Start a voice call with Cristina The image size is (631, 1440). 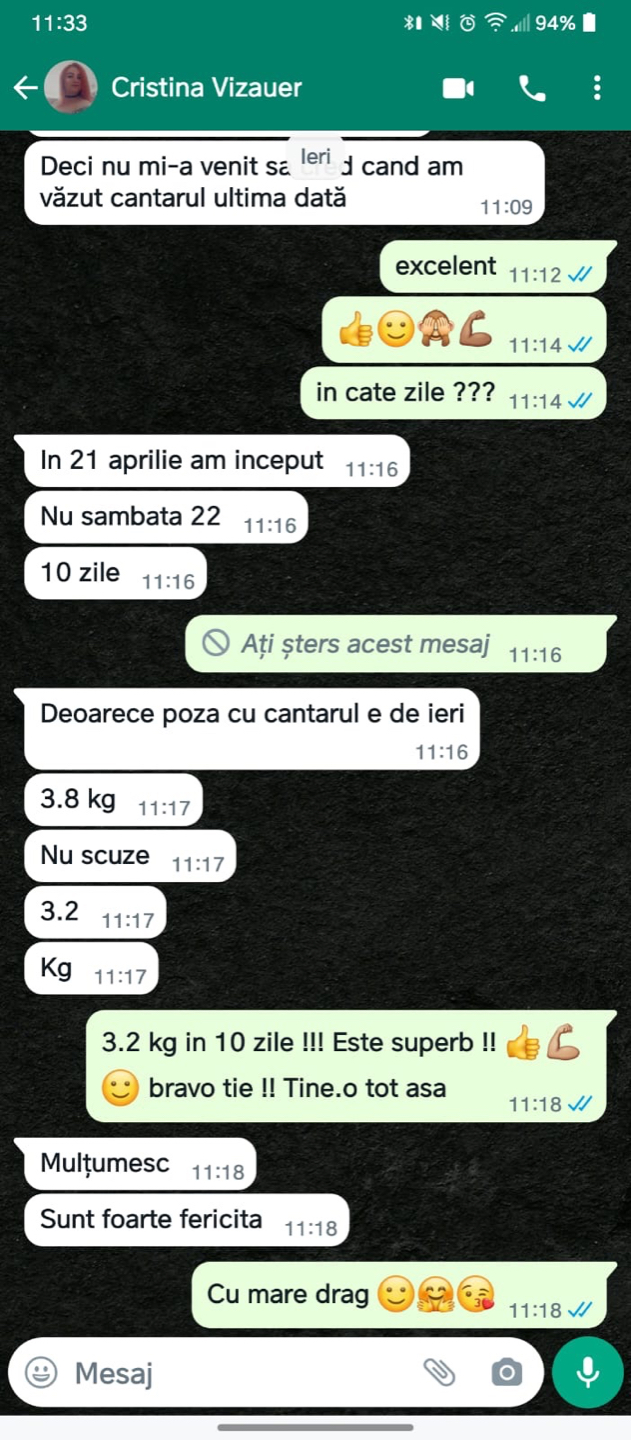[532, 88]
